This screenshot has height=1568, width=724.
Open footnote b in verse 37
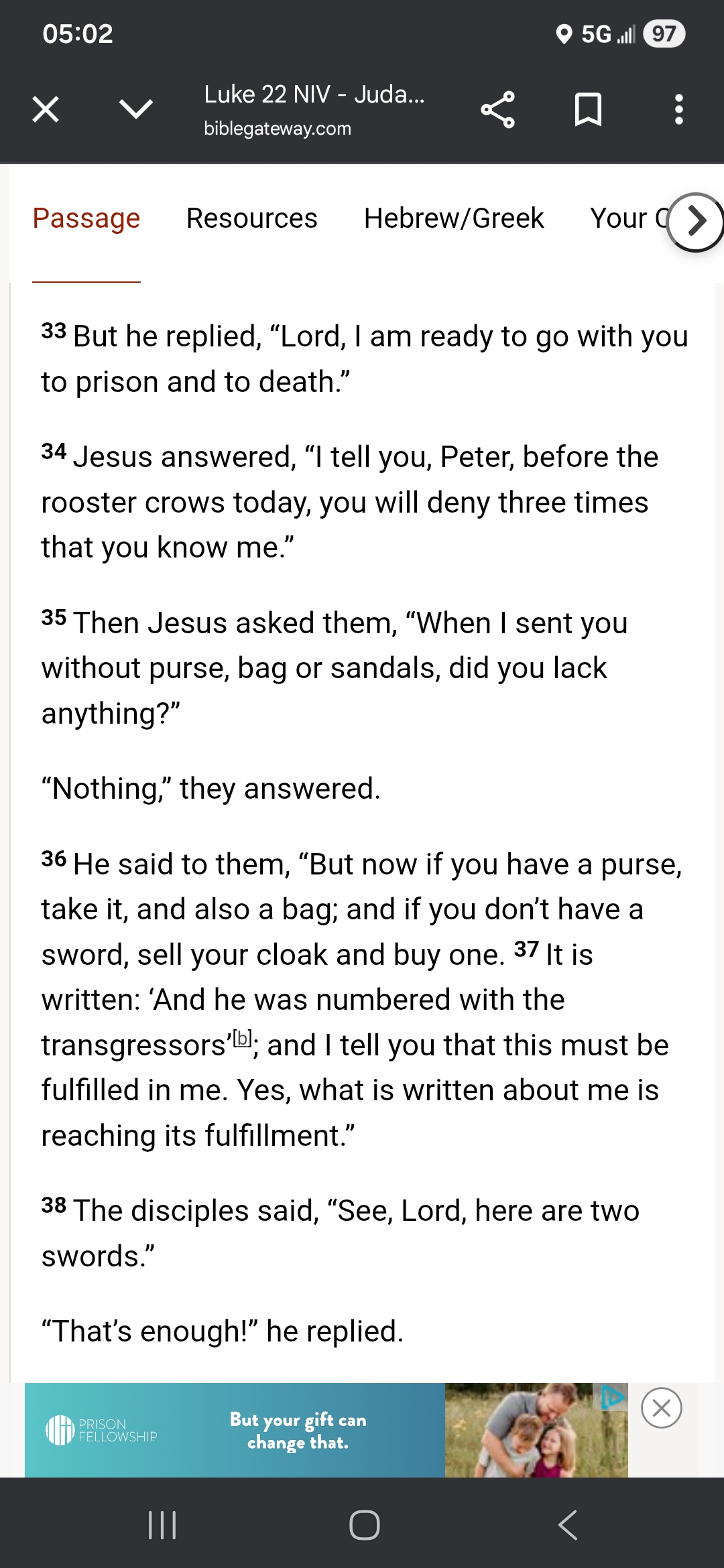(242, 1039)
